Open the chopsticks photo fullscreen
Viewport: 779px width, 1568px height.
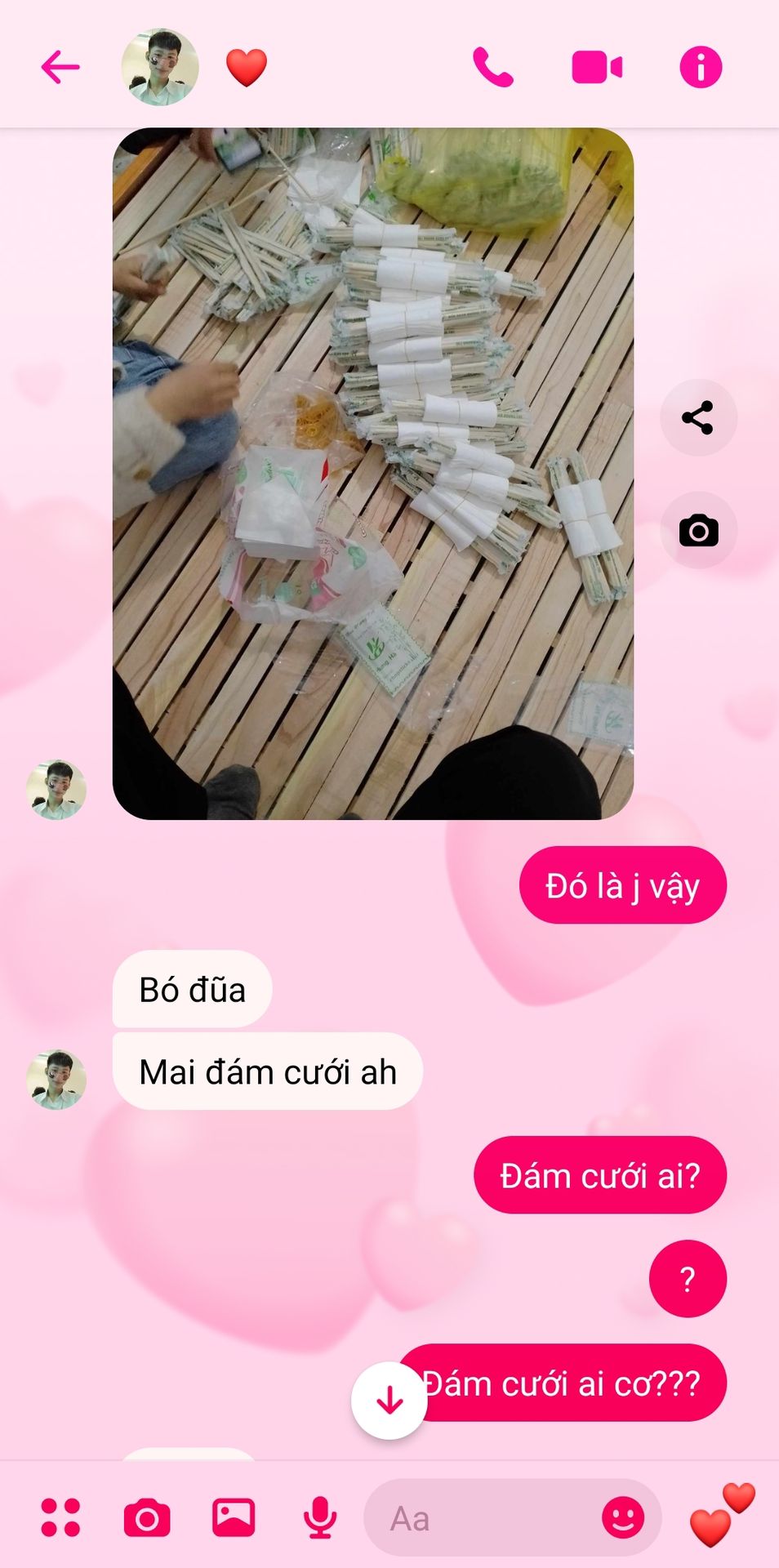pyautogui.click(x=372, y=474)
